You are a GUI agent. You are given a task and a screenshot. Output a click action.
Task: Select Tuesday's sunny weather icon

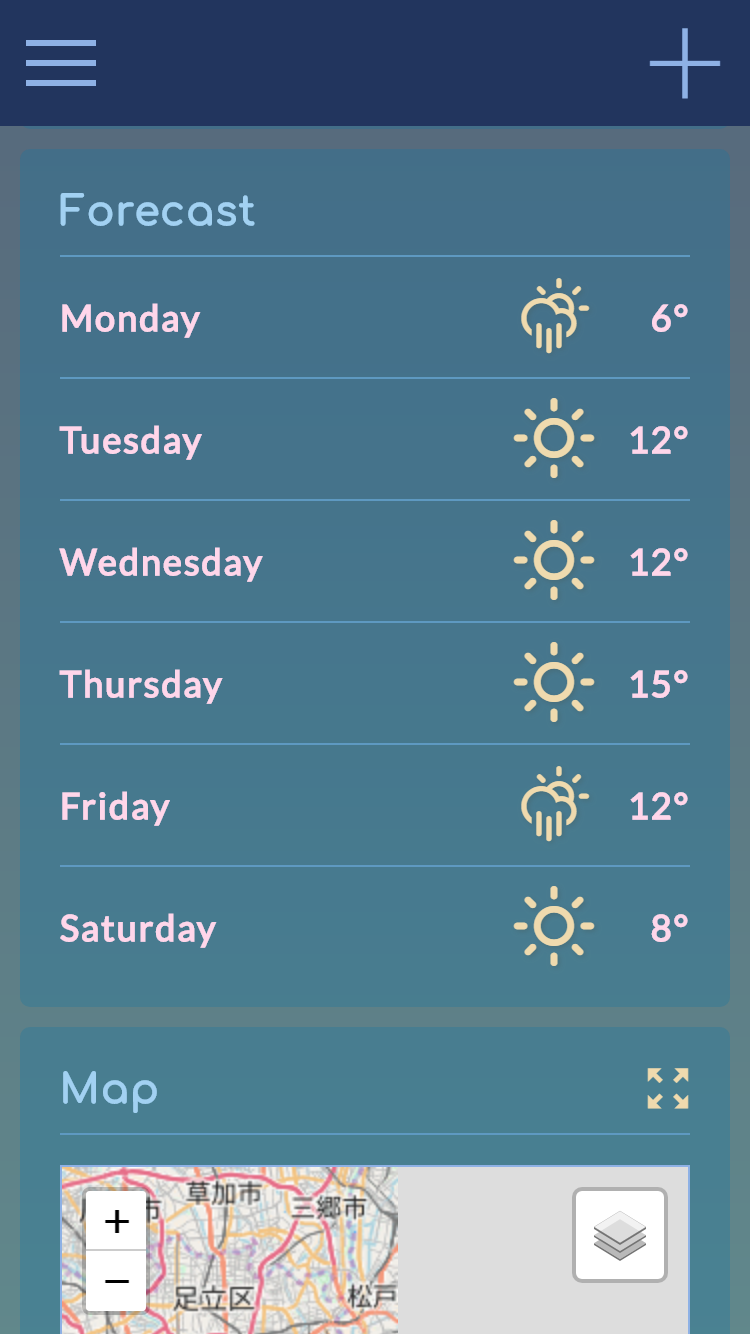pyautogui.click(x=553, y=437)
